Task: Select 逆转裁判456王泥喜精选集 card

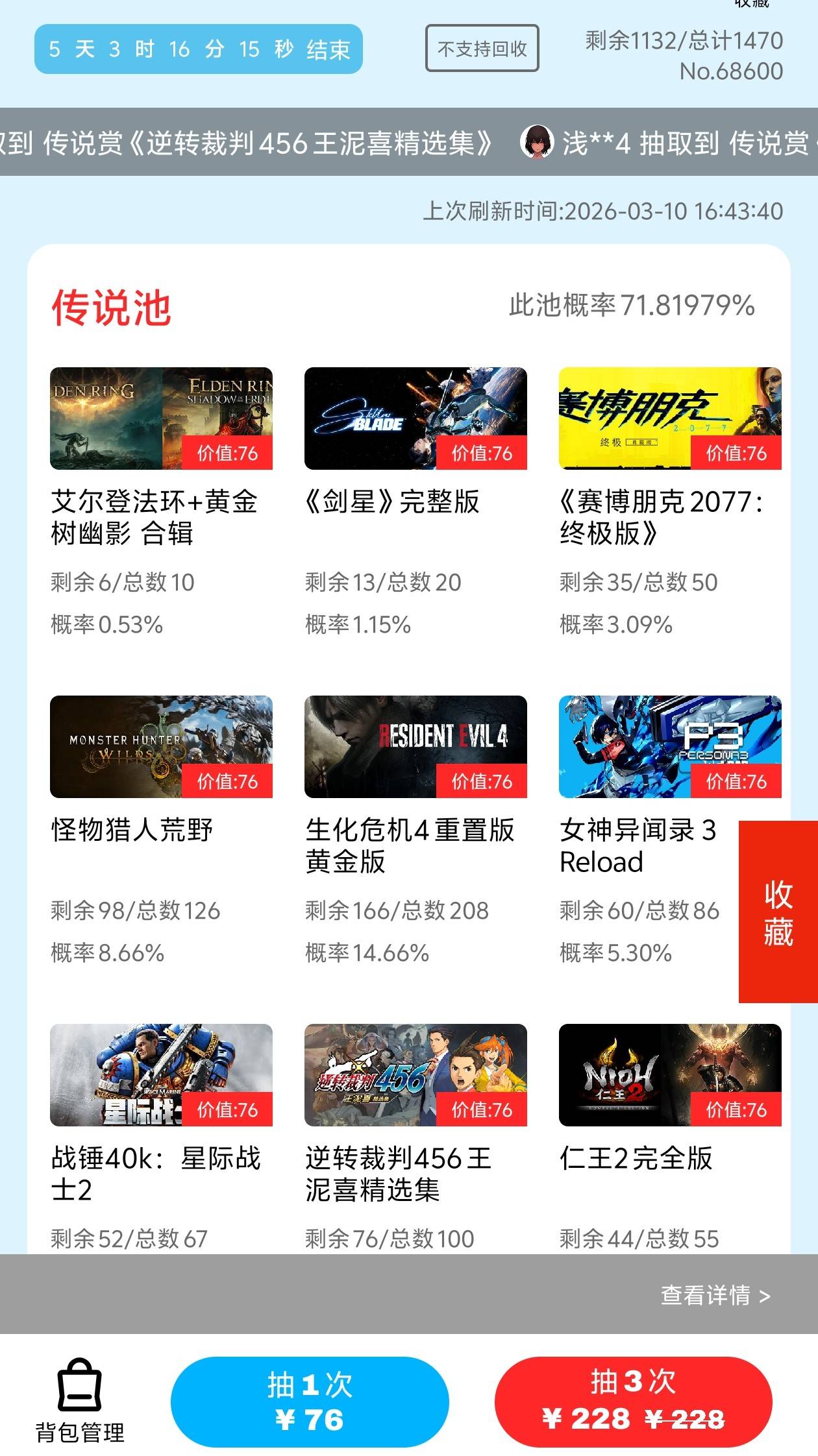Action: pyautogui.click(x=415, y=1076)
